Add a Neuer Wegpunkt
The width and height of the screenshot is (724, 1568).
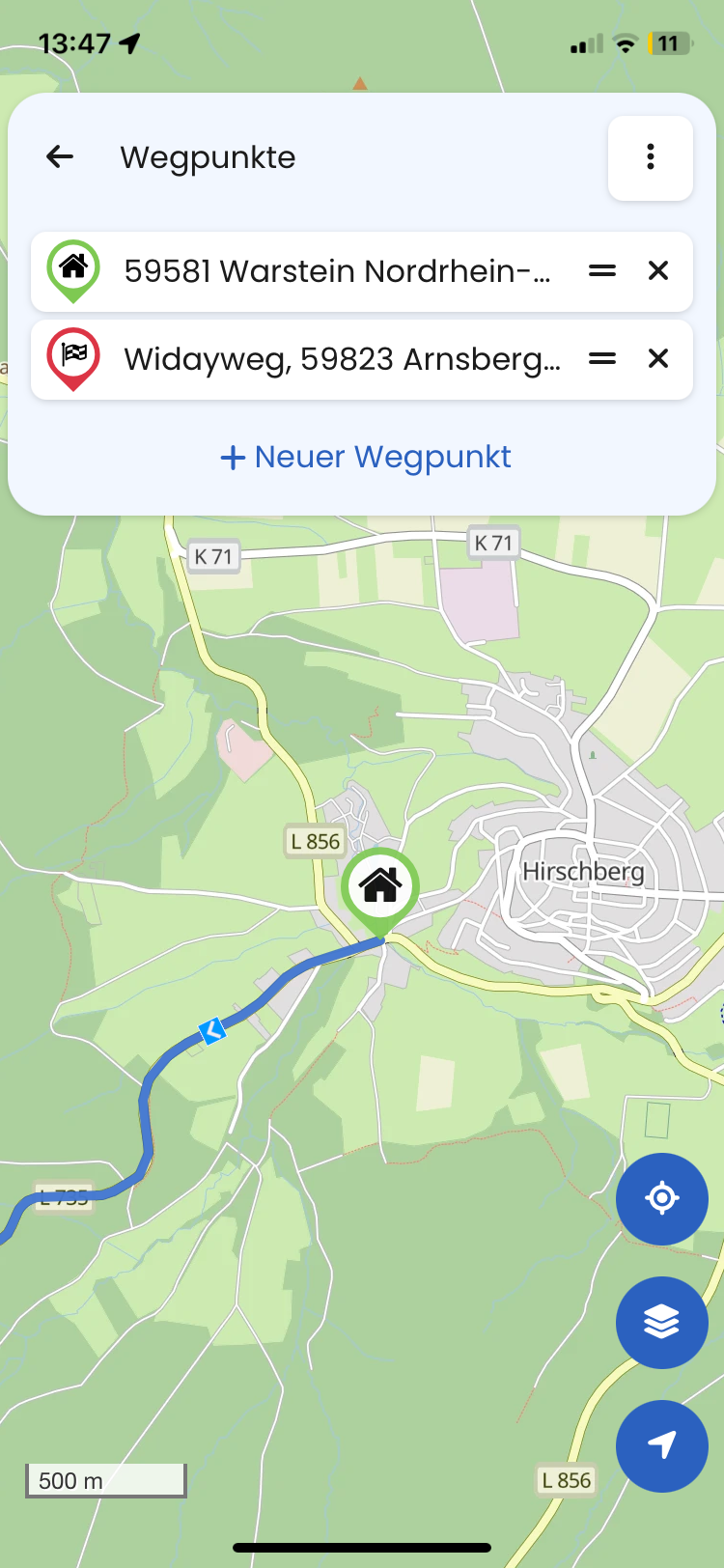366,457
